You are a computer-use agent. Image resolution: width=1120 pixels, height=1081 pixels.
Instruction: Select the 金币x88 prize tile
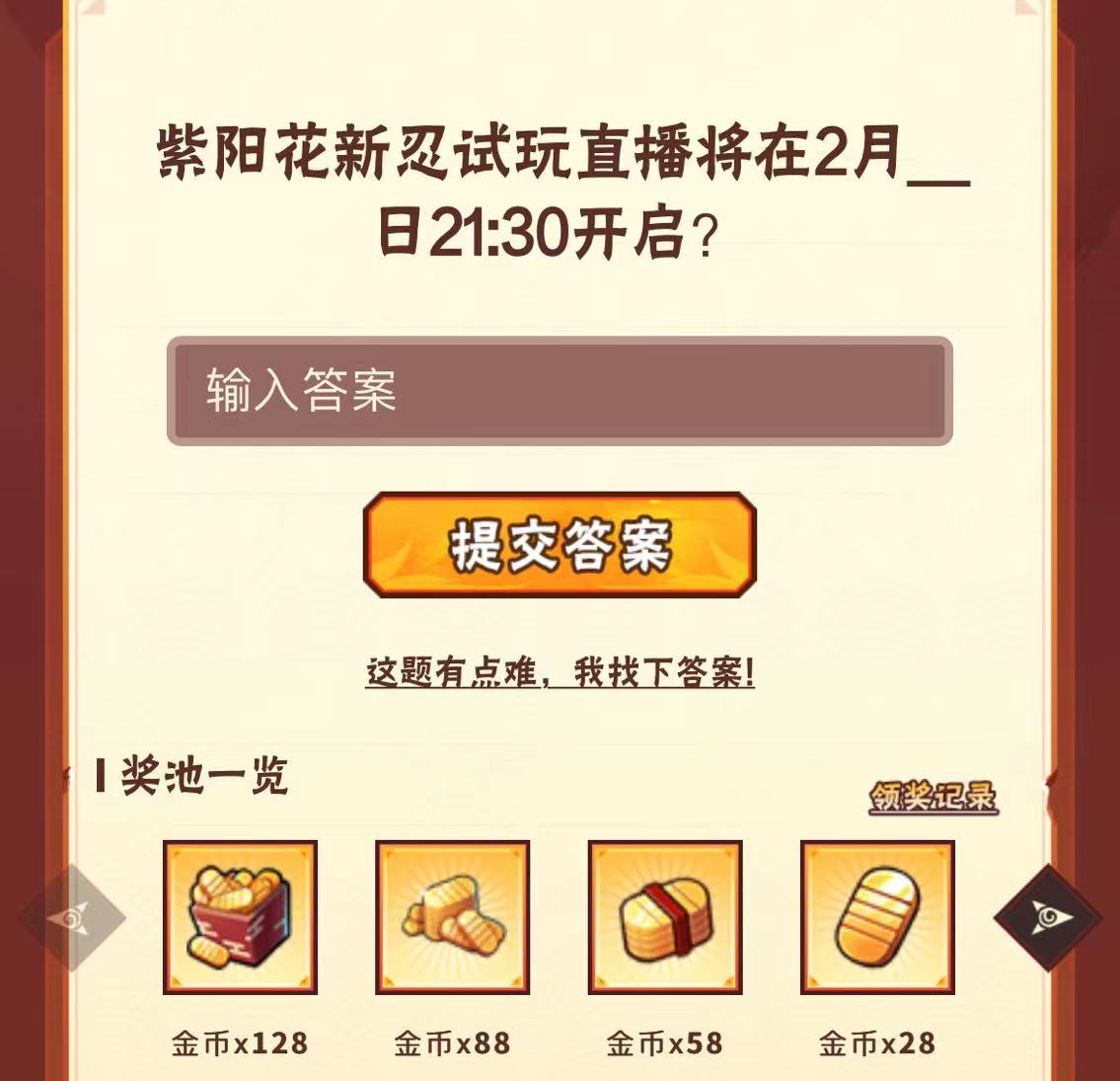tap(452, 917)
